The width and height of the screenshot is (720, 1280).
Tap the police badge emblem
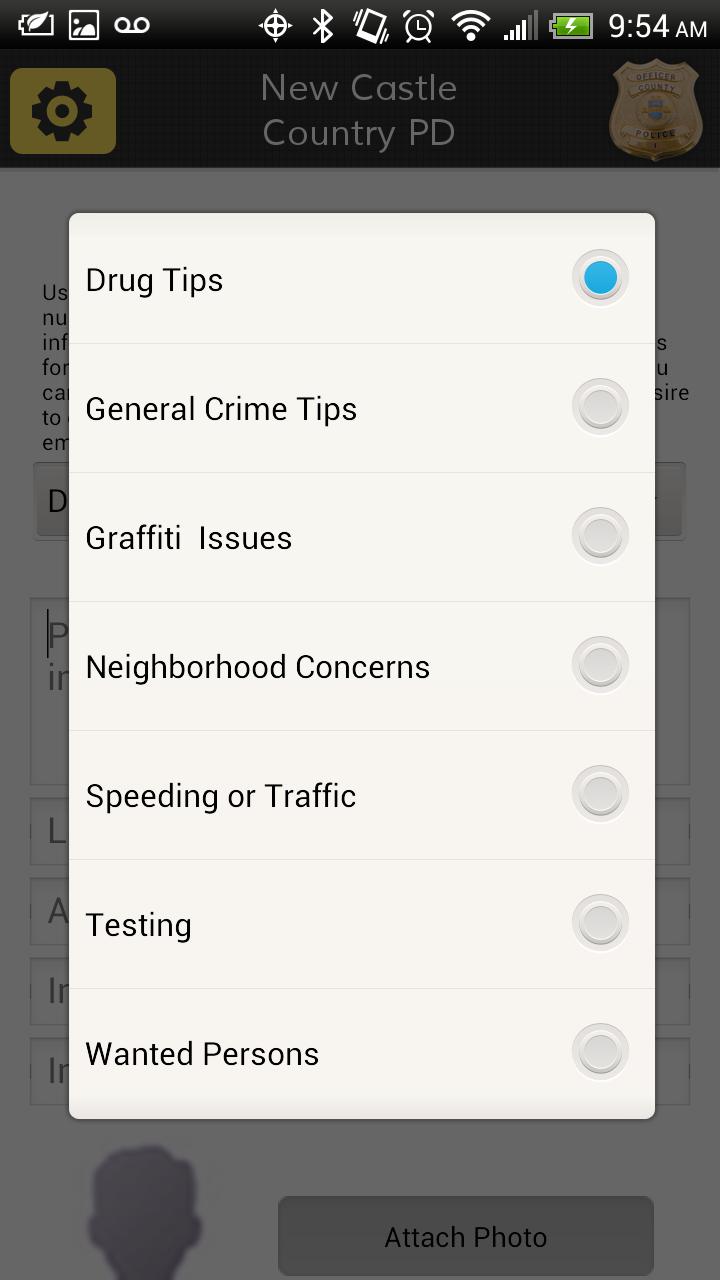657,110
